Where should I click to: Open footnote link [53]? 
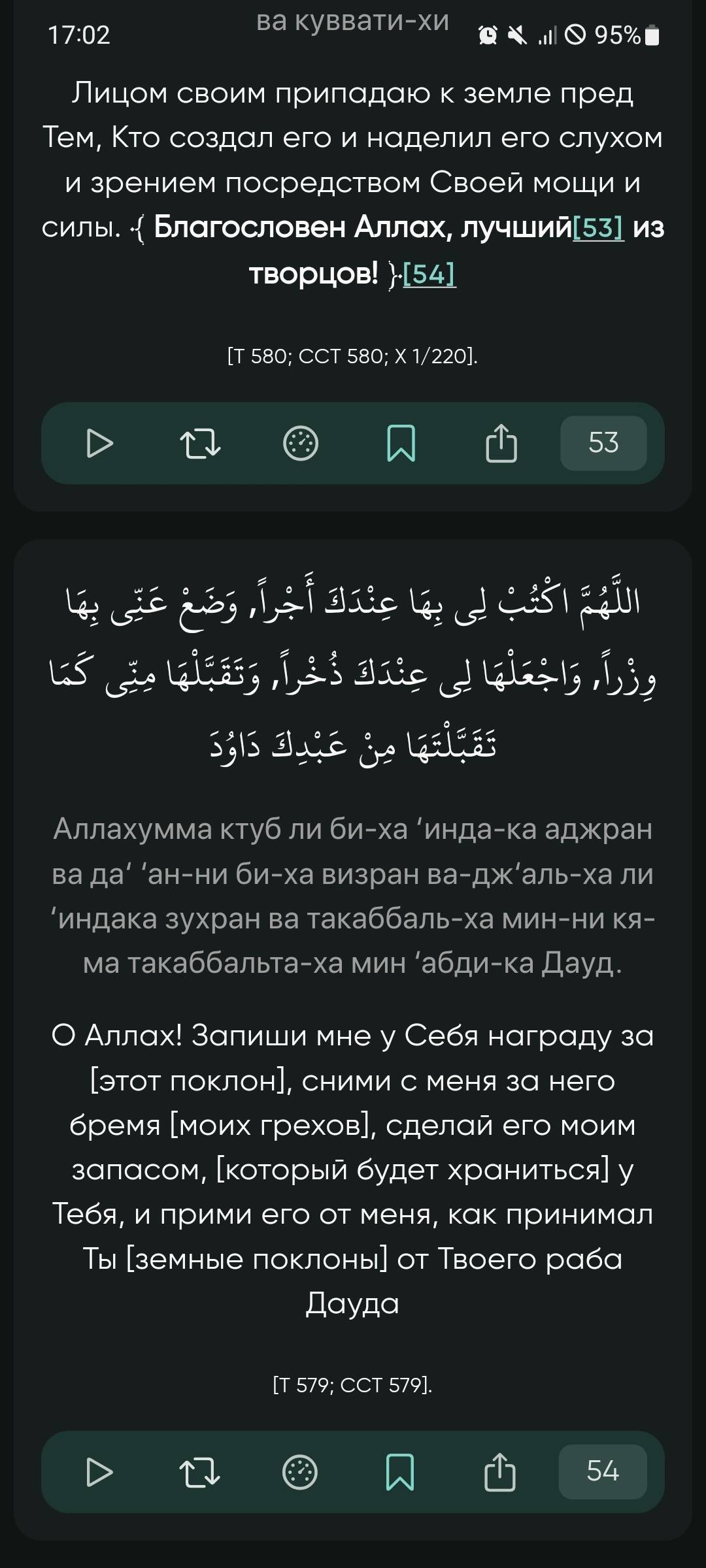click(598, 228)
